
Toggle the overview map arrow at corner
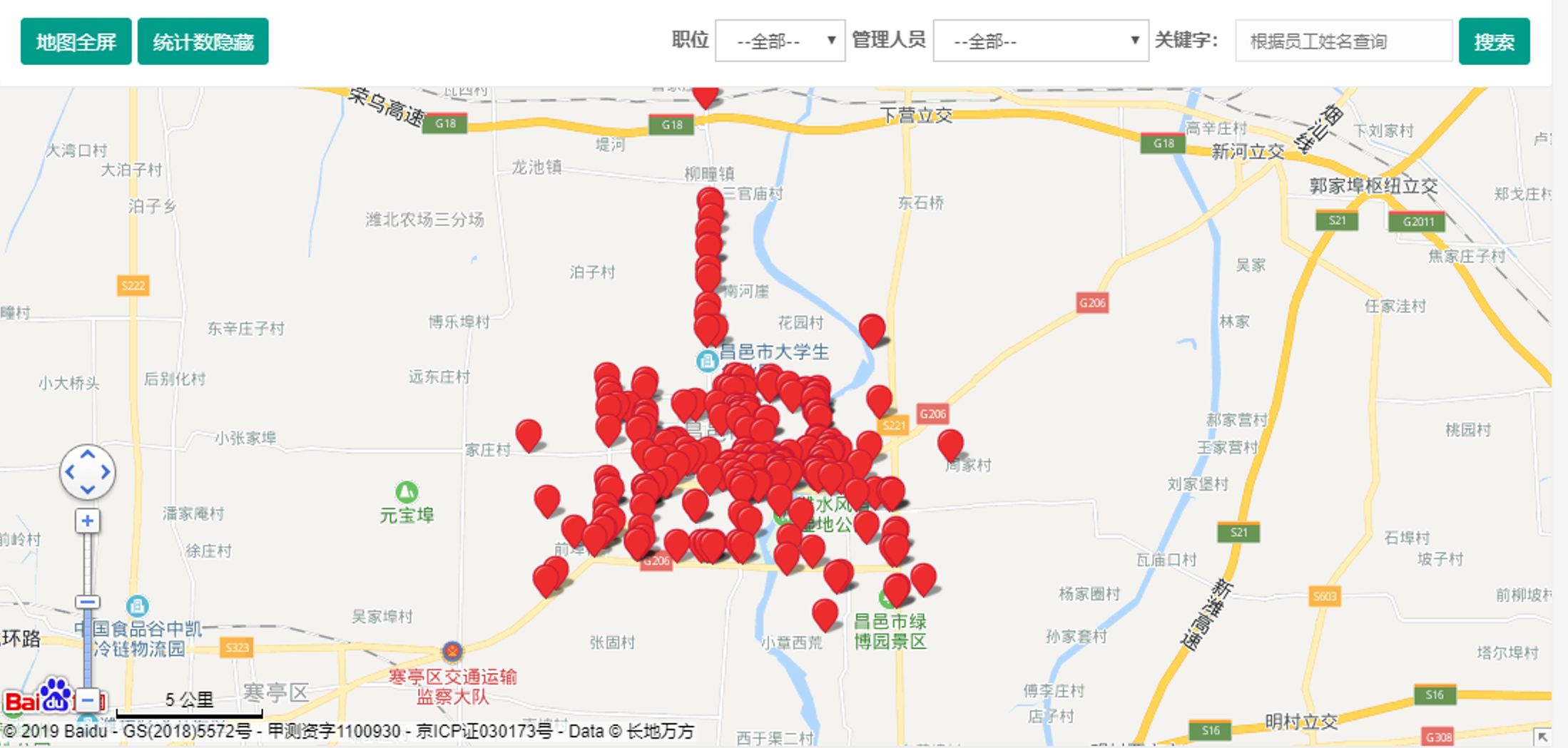[x=1541, y=737]
